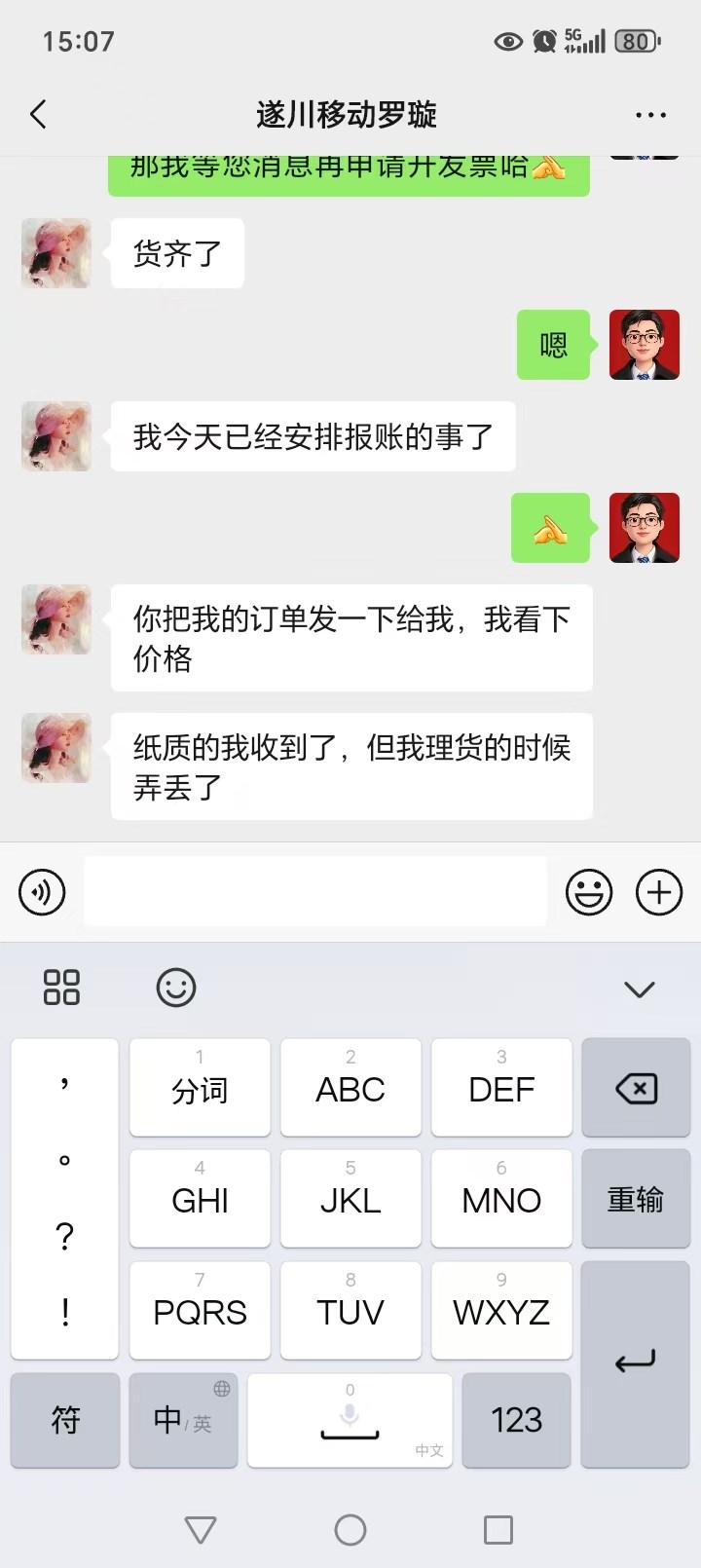Viewport: 701px width, 1568px height.
Task: Open the contact avatar beside 货齐了
Action: tap(56, 253)
